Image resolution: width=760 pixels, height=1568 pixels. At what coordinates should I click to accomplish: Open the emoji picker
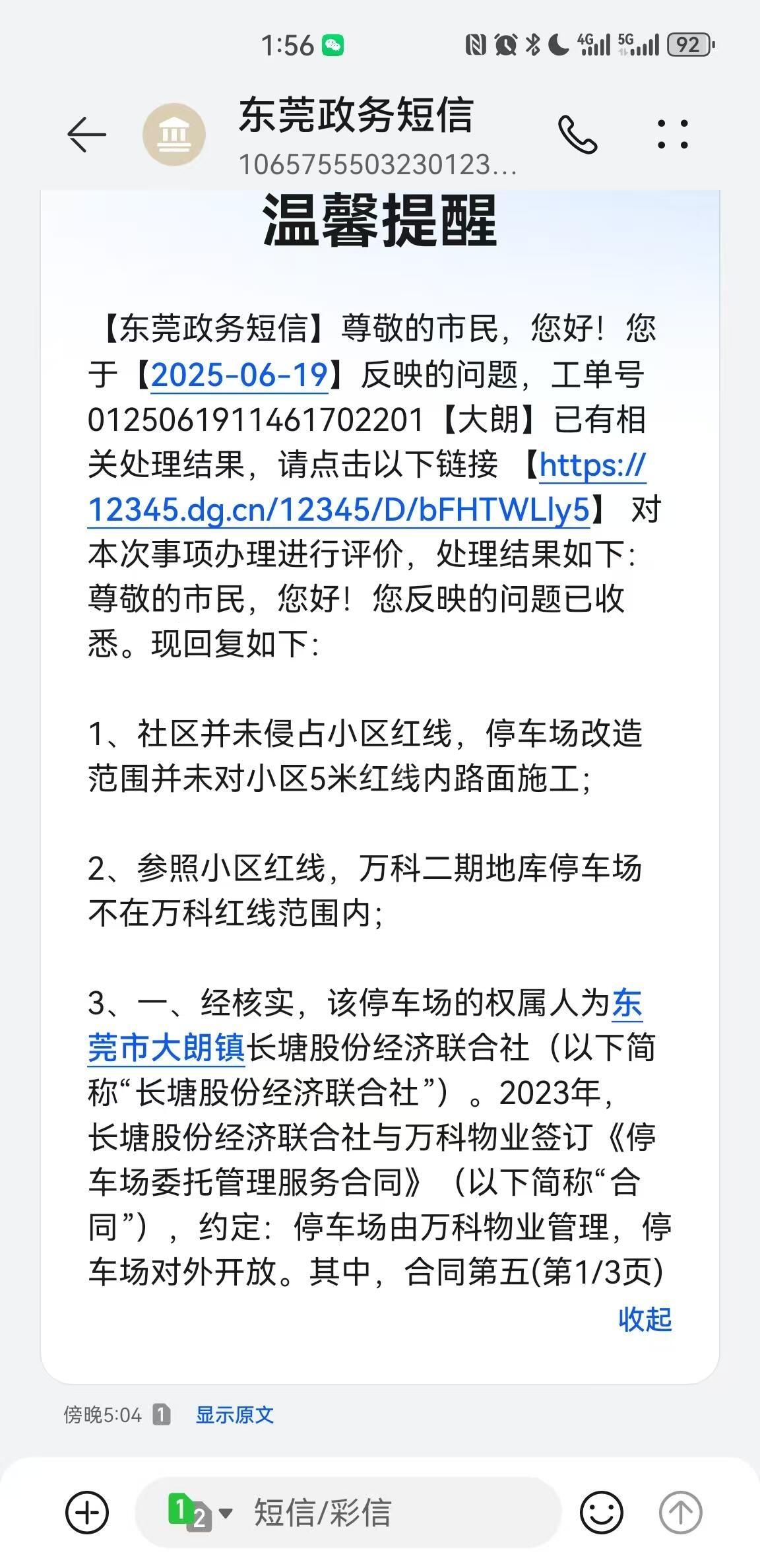[601, 1512]
